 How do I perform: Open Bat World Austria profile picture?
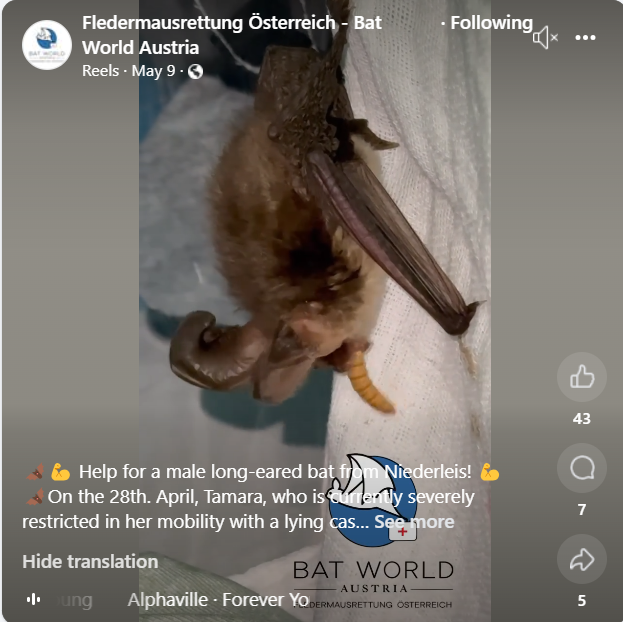[47, 45]
